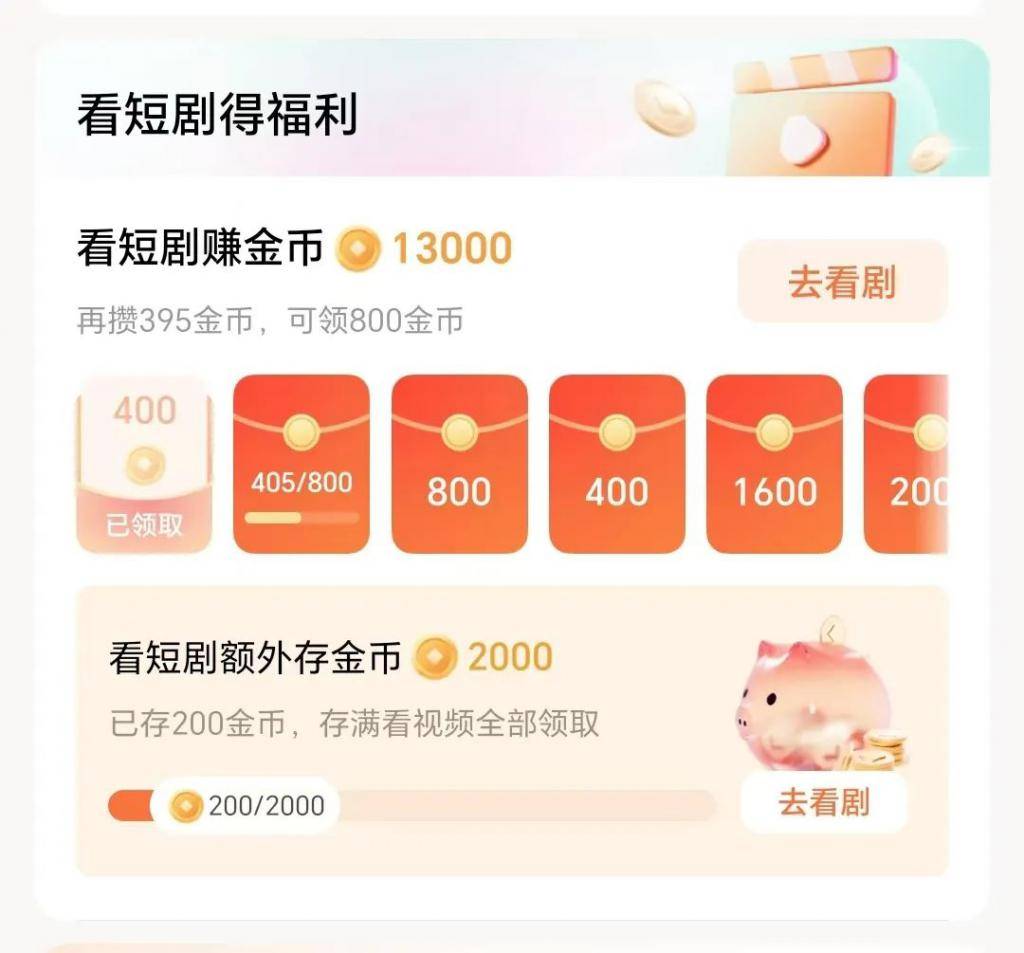
Task: Select the full 800 coin red envelope
Action: [459, 464]
